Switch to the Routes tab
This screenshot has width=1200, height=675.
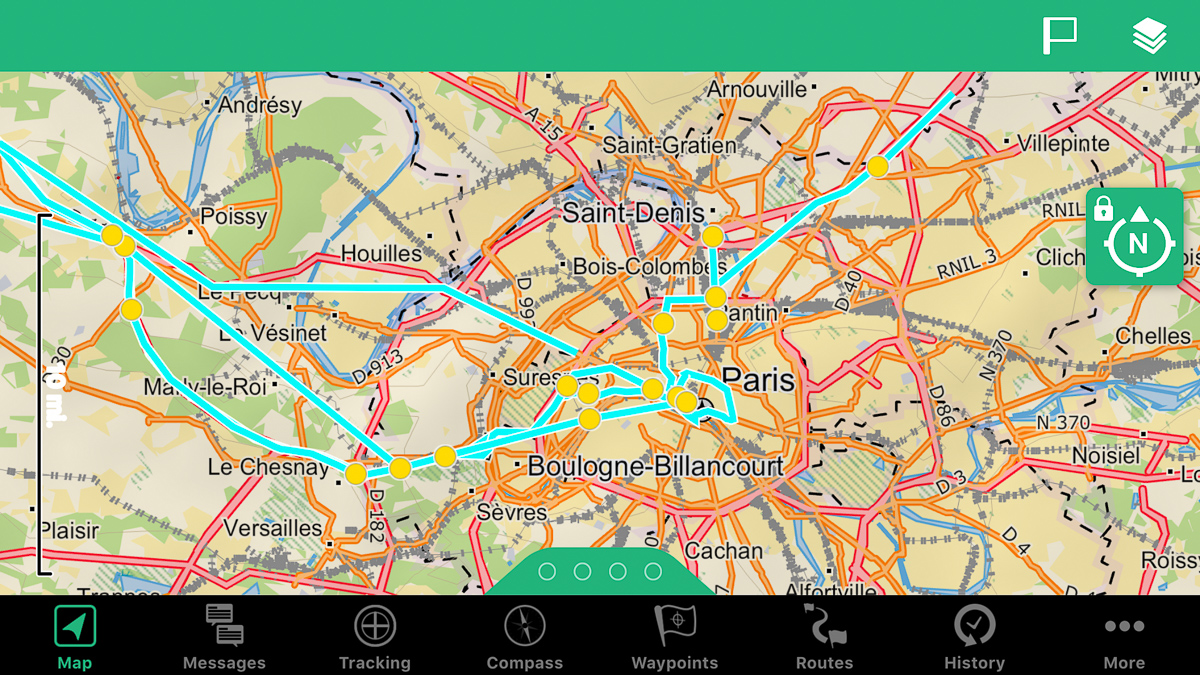pyautogui.click(x=824, y=637)
